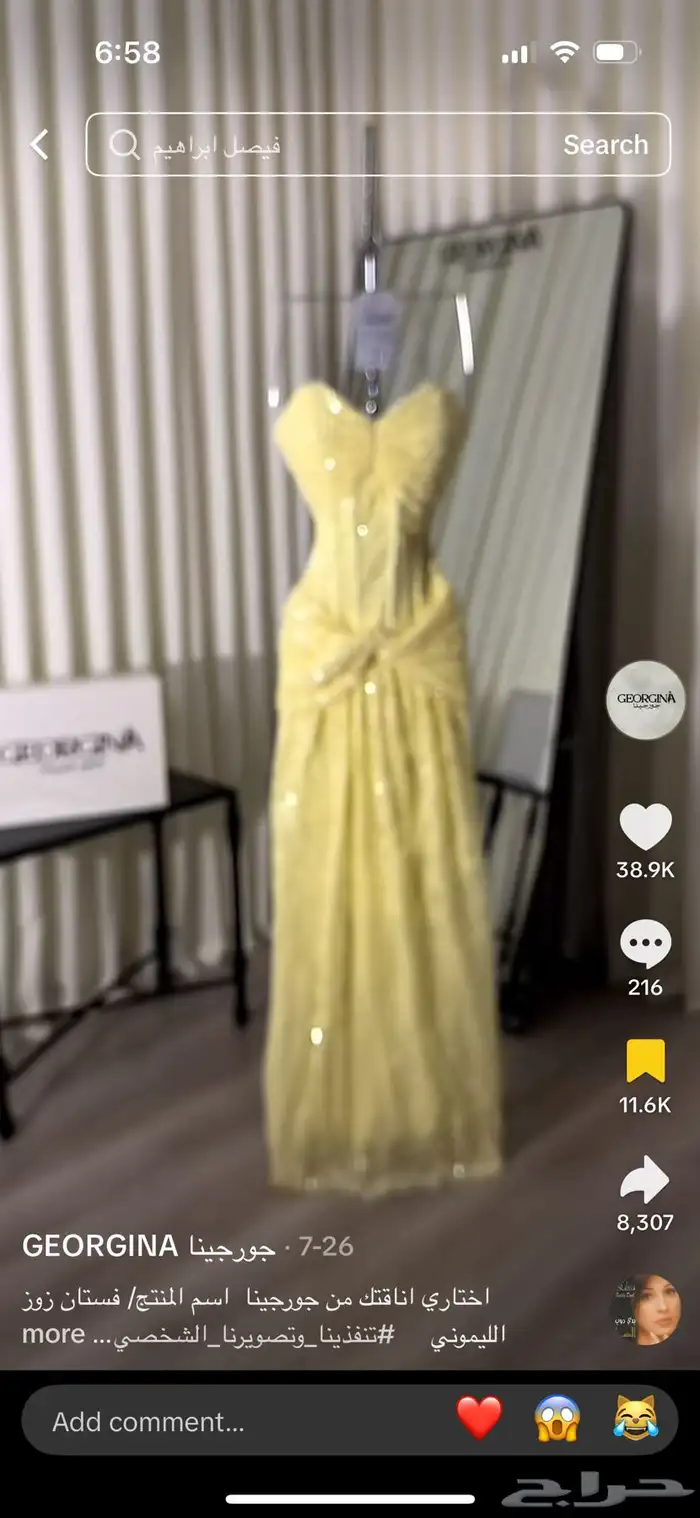Open the comments bubble
The height and width of the screenshot is (1518, 700).
(646, 944)
